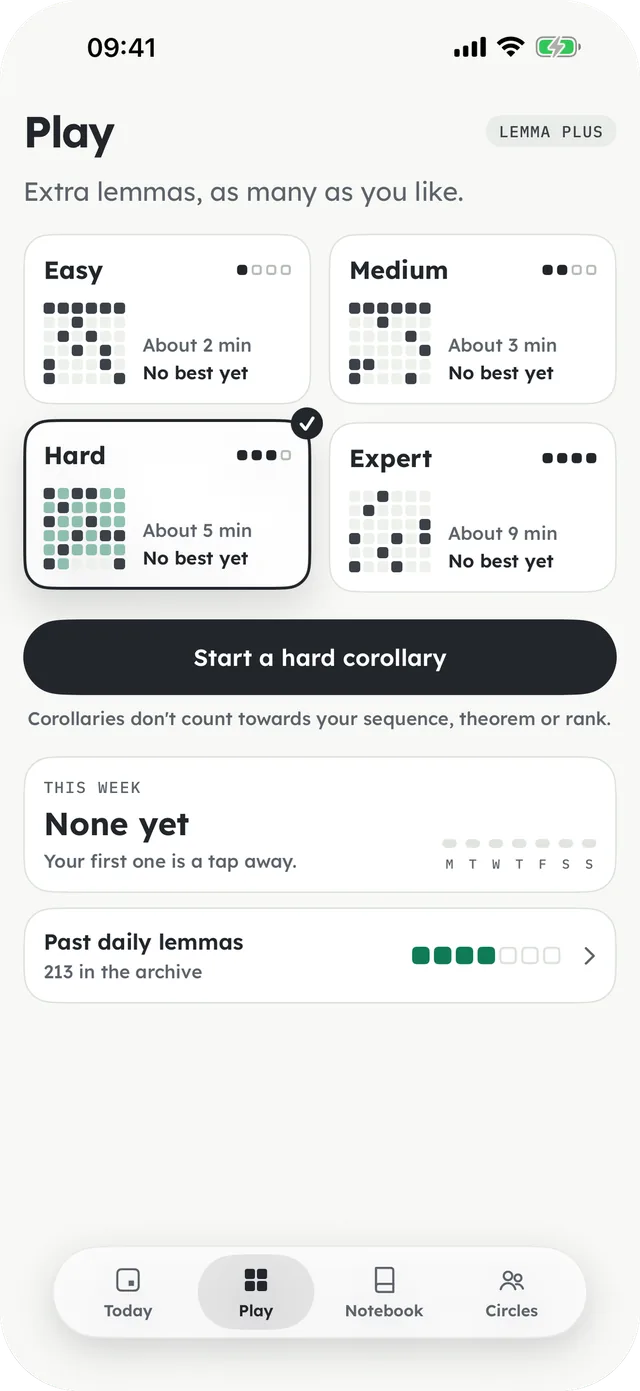Start a hard corollary
The image size is (640, 1391).
point(320,657)
